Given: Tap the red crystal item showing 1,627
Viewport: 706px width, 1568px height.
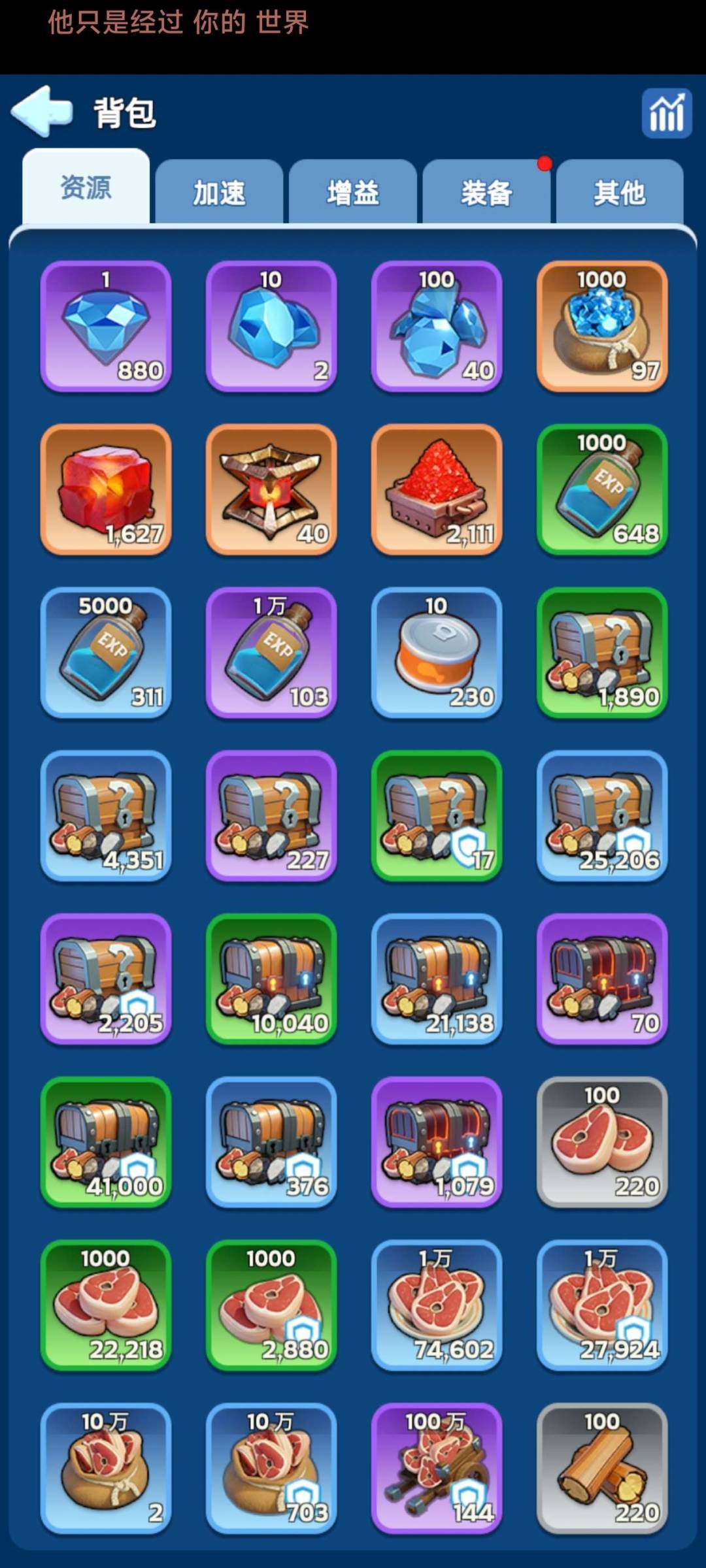Looking at the screenshot, I should tap(106, 490).
